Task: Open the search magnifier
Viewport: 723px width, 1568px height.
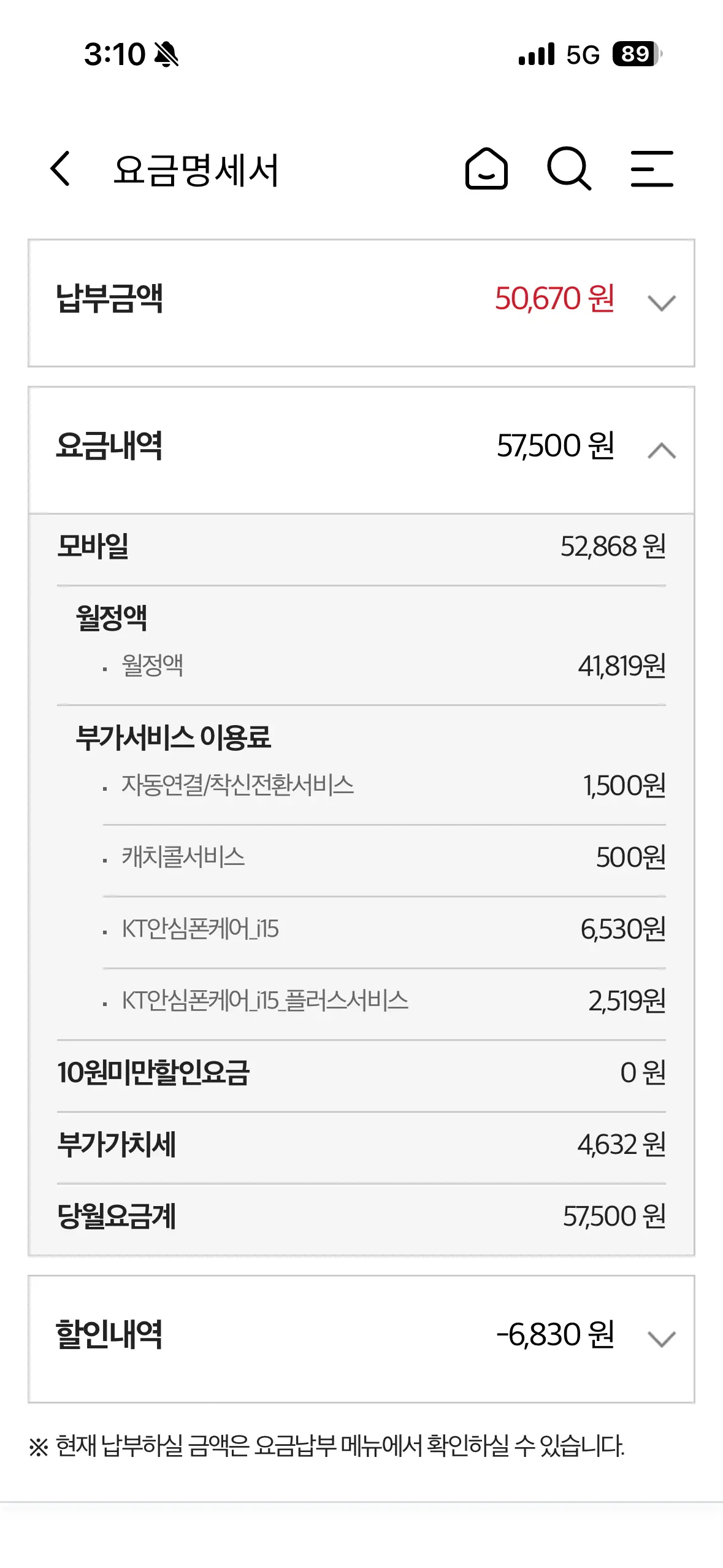Action: pos(568,169)
